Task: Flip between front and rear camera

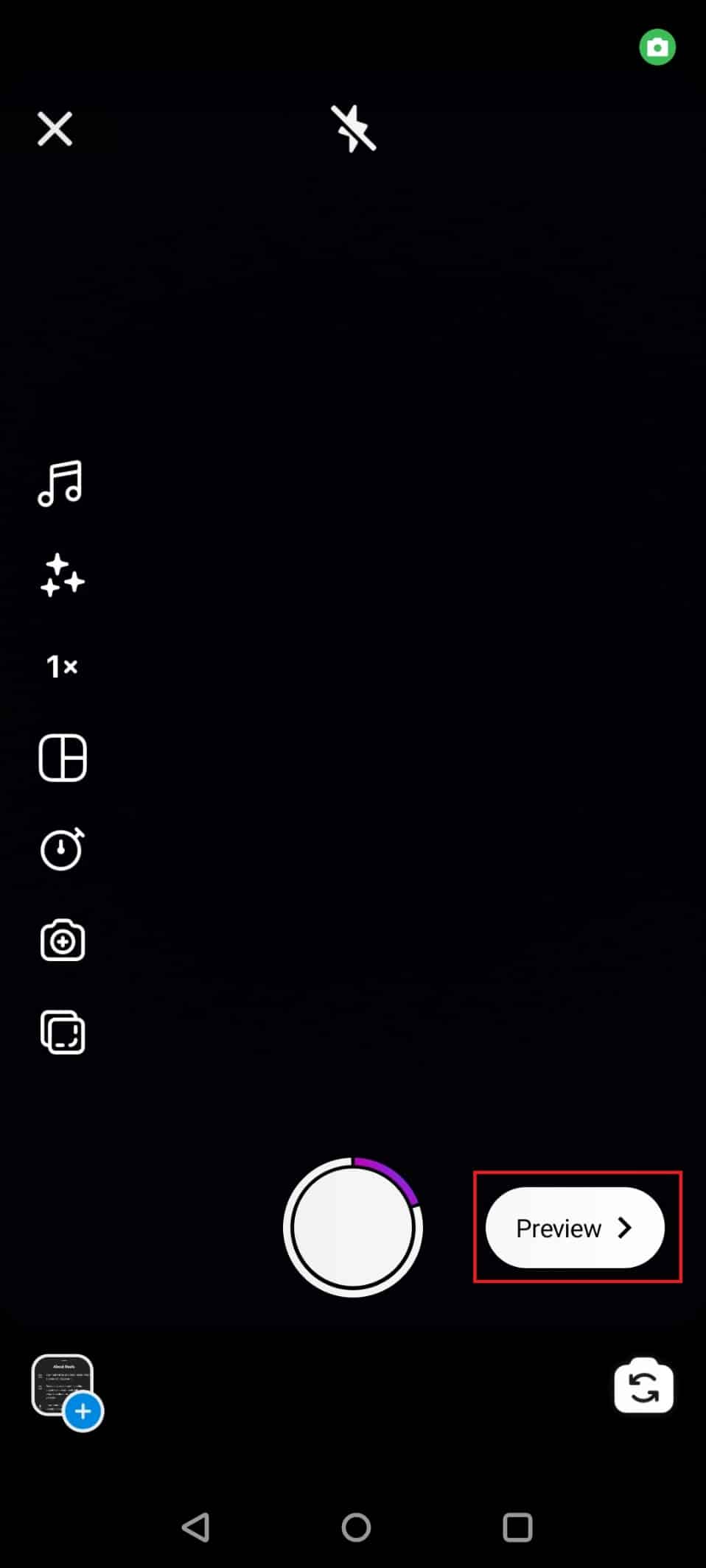Action: [643, 1387]
